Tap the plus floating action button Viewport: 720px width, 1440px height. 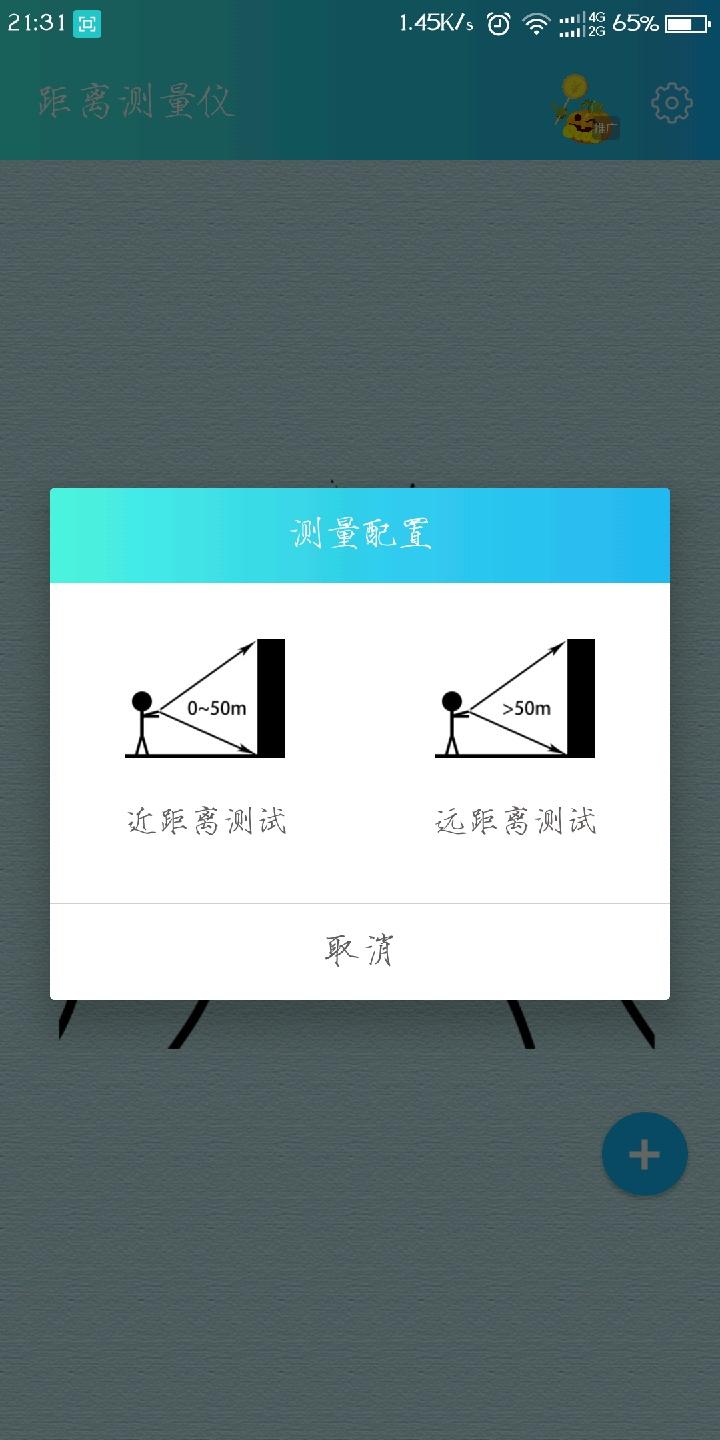tap(644, 1154)
